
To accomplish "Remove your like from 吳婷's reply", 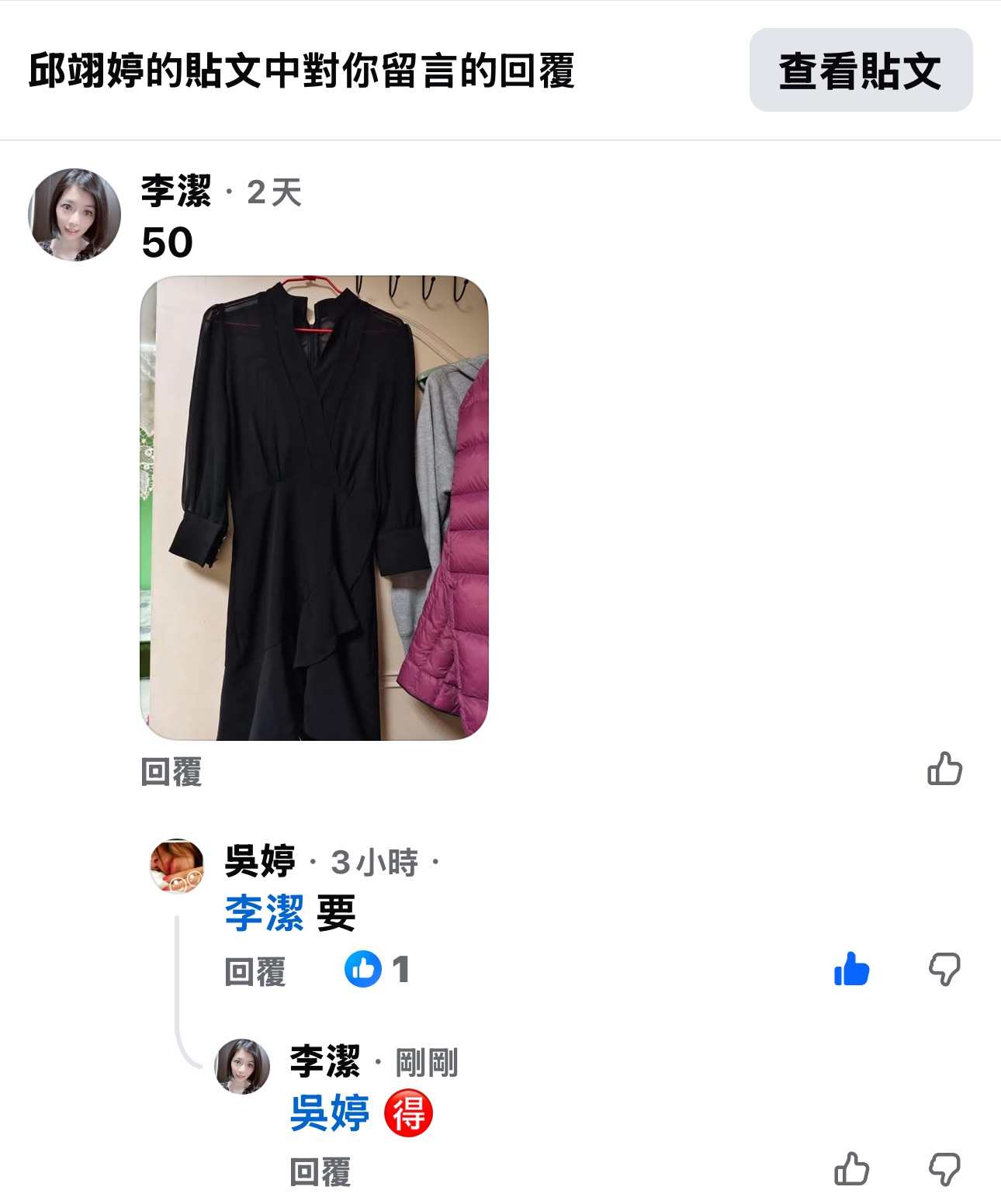I will tap(851, 970).
